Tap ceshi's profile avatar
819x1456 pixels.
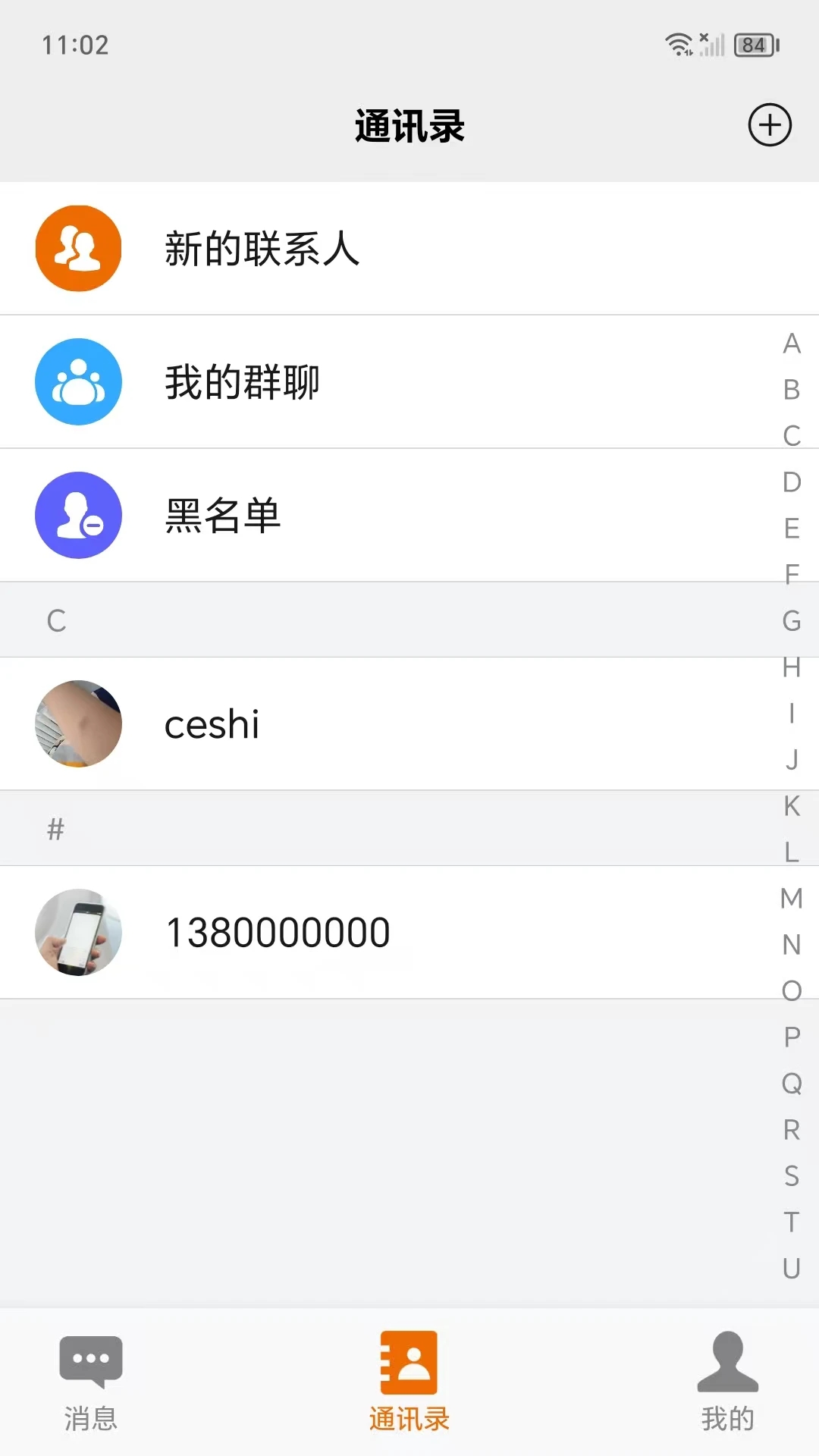coord(77,723)
